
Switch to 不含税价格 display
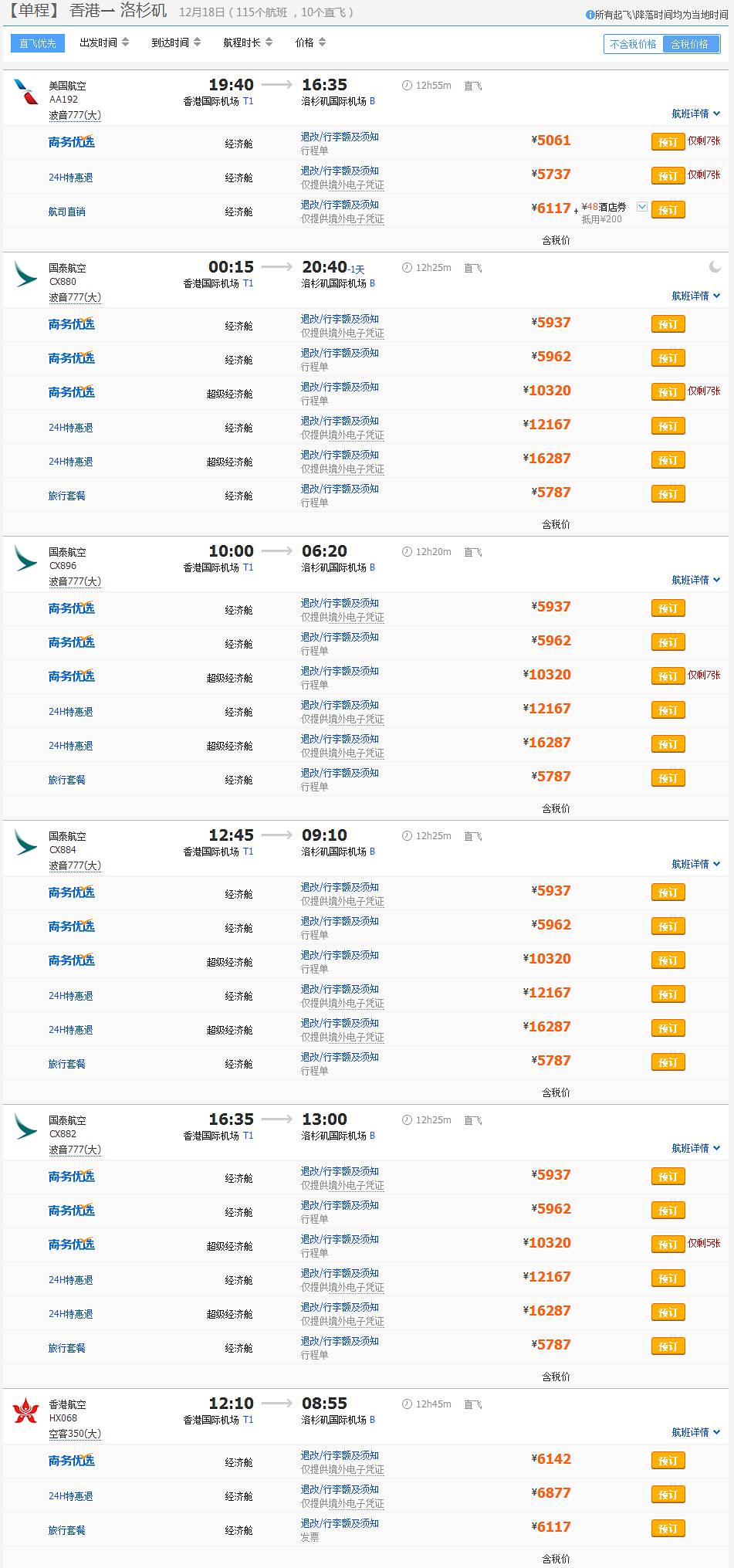point(633,44)
